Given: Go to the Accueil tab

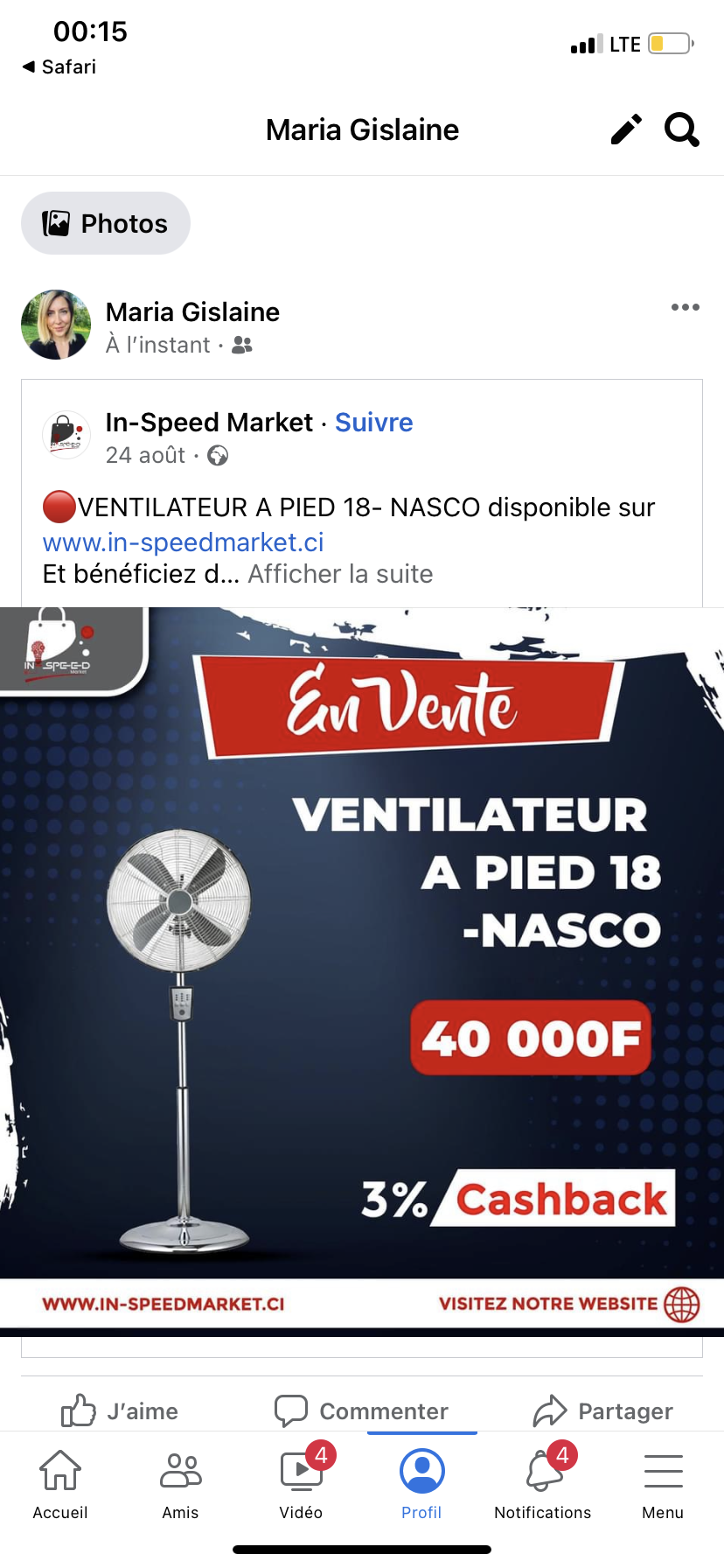Looking at the screenshot, I should pyautogui.click(x=60, y=1484).
